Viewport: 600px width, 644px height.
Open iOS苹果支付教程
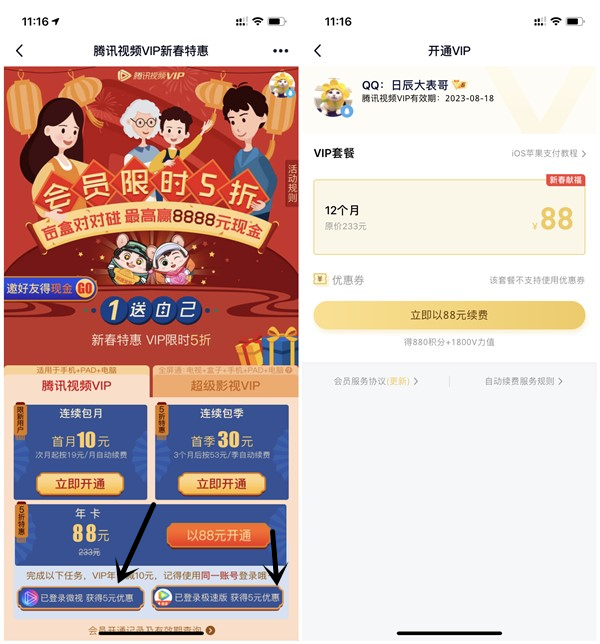pos(548,154)
